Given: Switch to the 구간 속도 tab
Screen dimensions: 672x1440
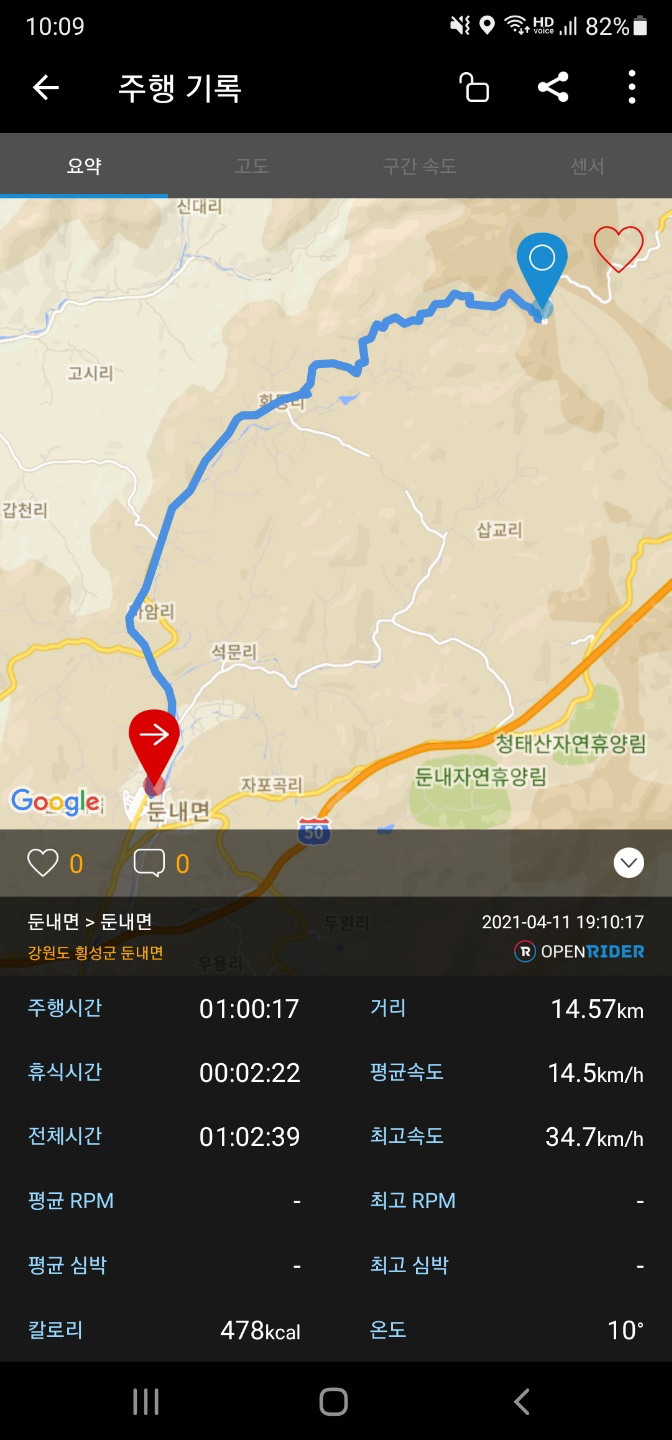Looking at the screenshot, I should point(420,166).
